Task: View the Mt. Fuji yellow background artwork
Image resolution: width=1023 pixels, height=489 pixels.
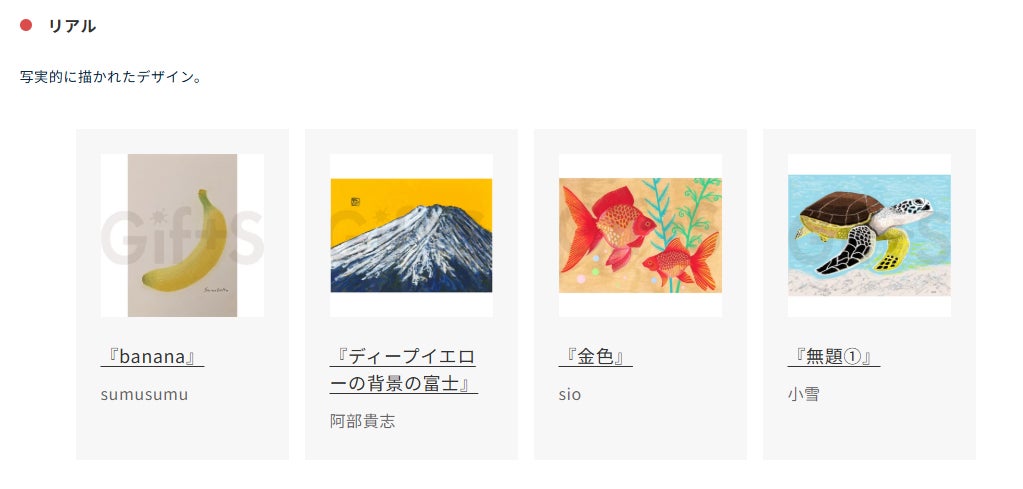Action: 411,235
